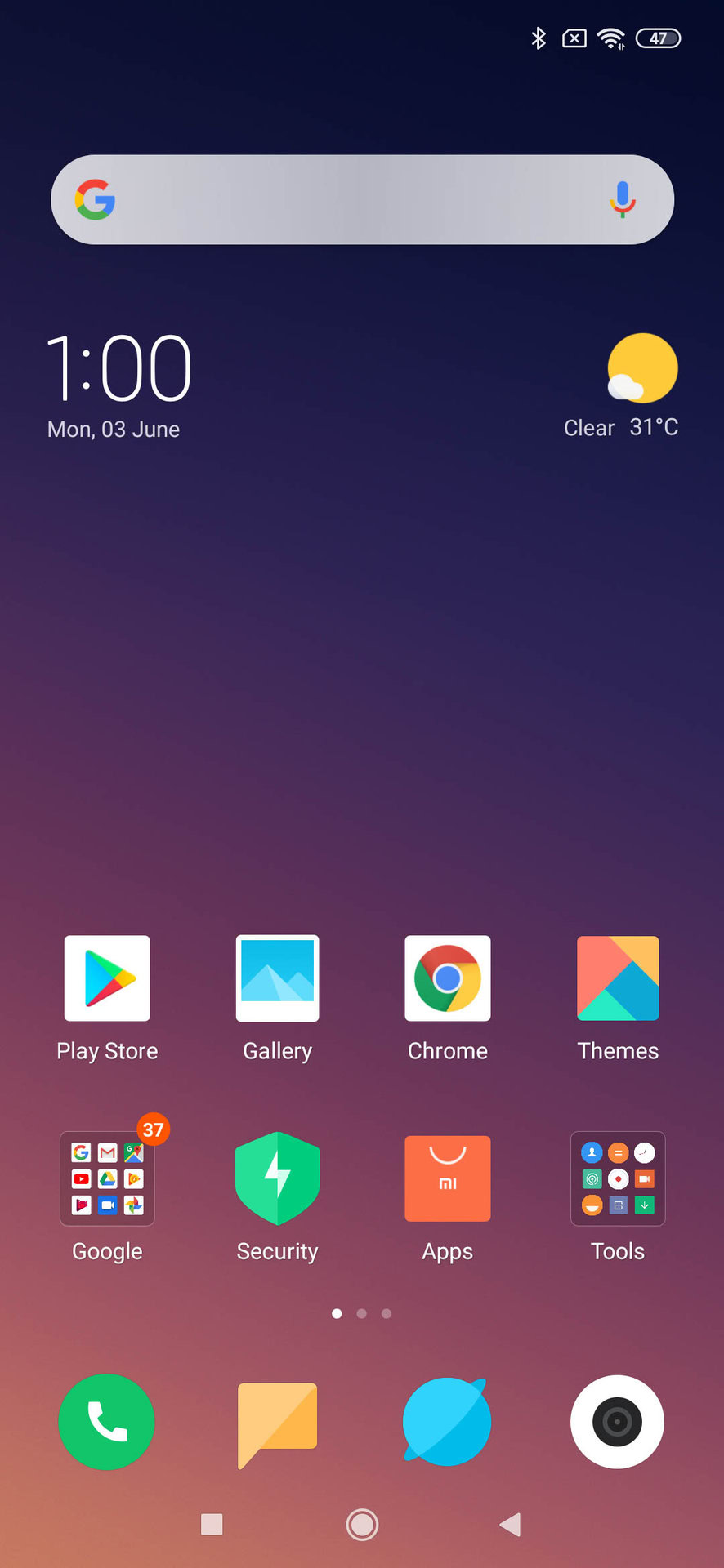Expand the Tools folder
This screenshot has width=724, height=1568.
click(618, 1178)
